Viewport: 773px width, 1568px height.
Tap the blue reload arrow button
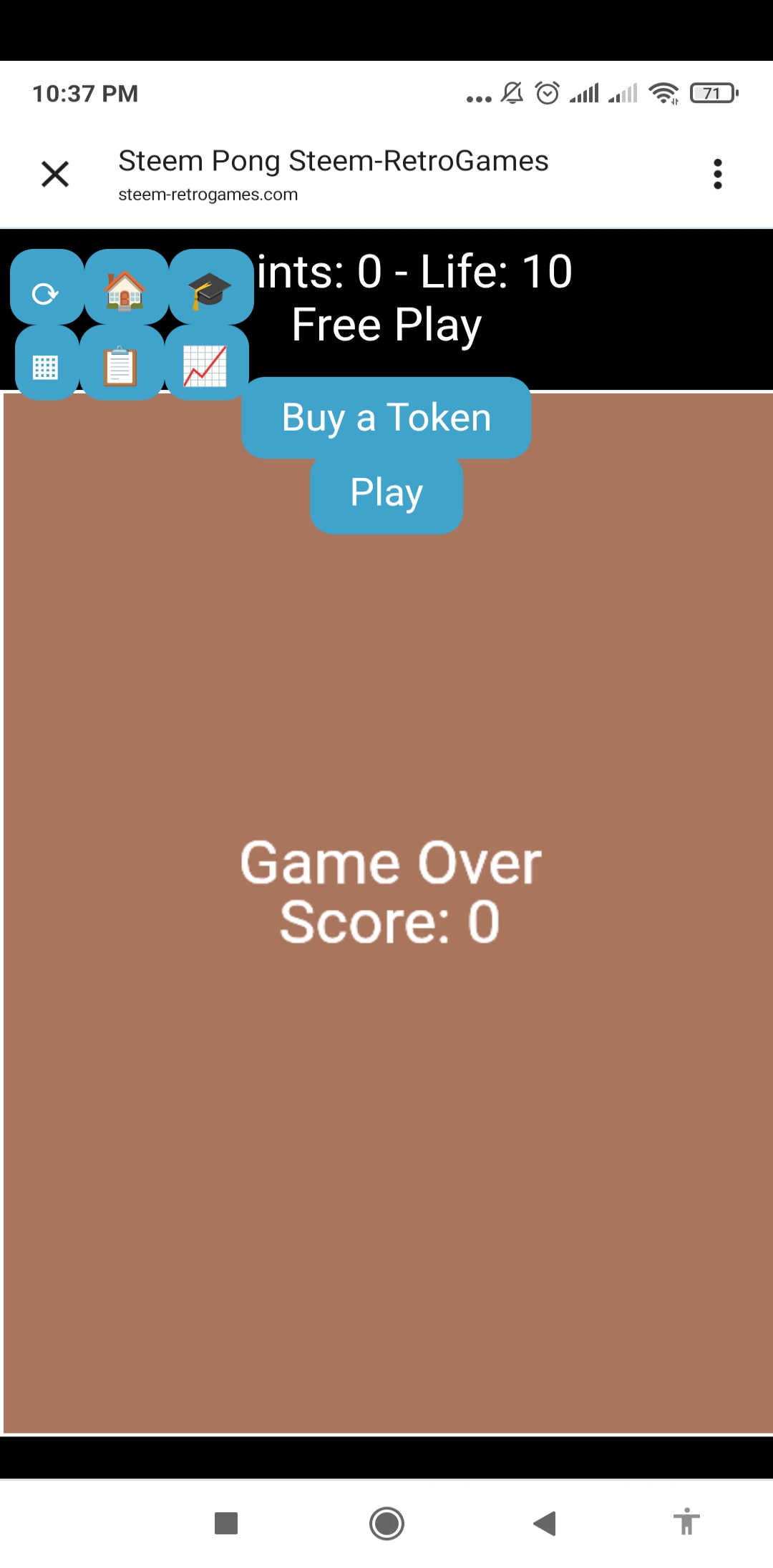pyautogui.click(x=47, y=287)
